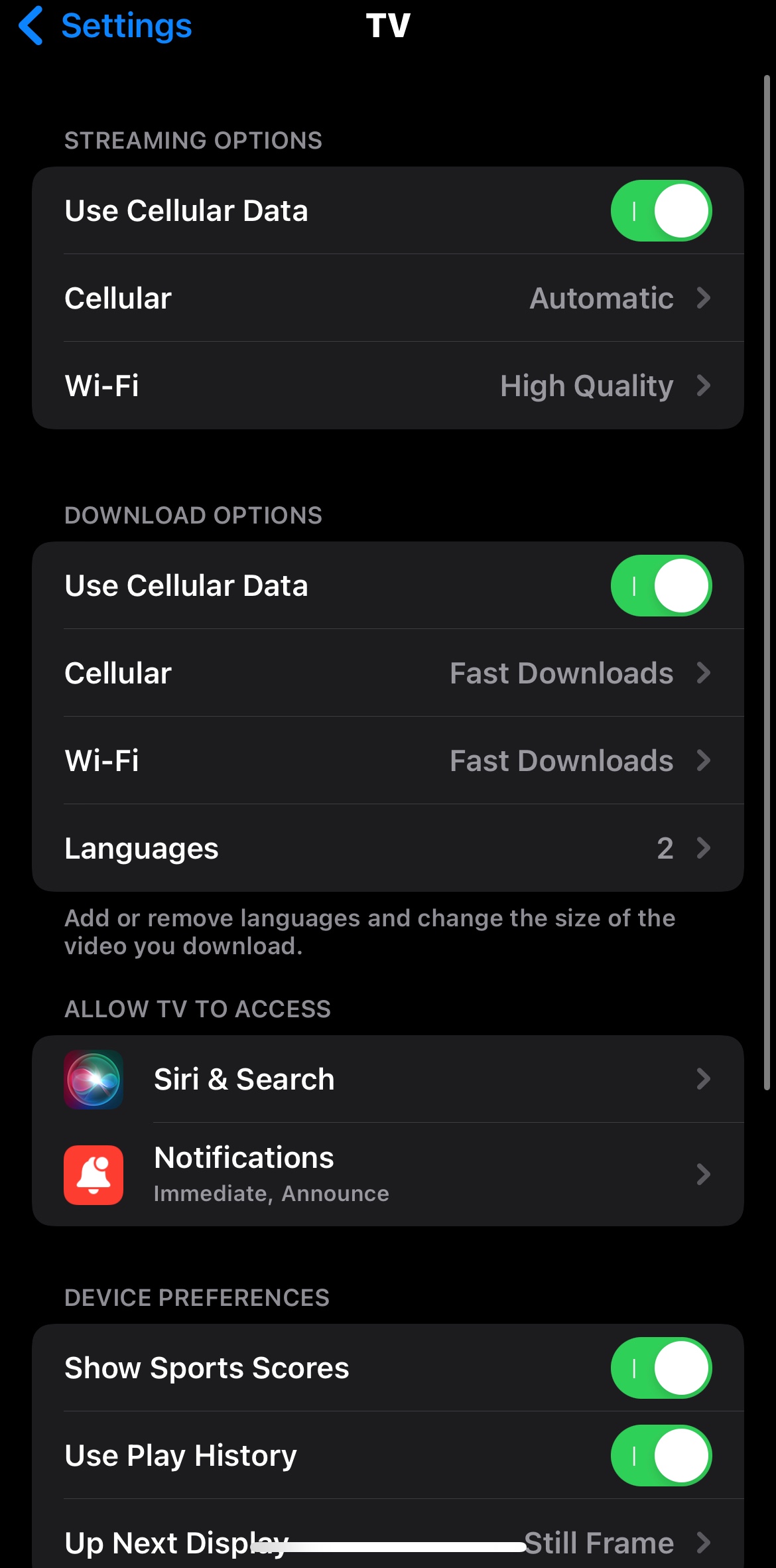Switch off Use Play History

coord(661,1456)
